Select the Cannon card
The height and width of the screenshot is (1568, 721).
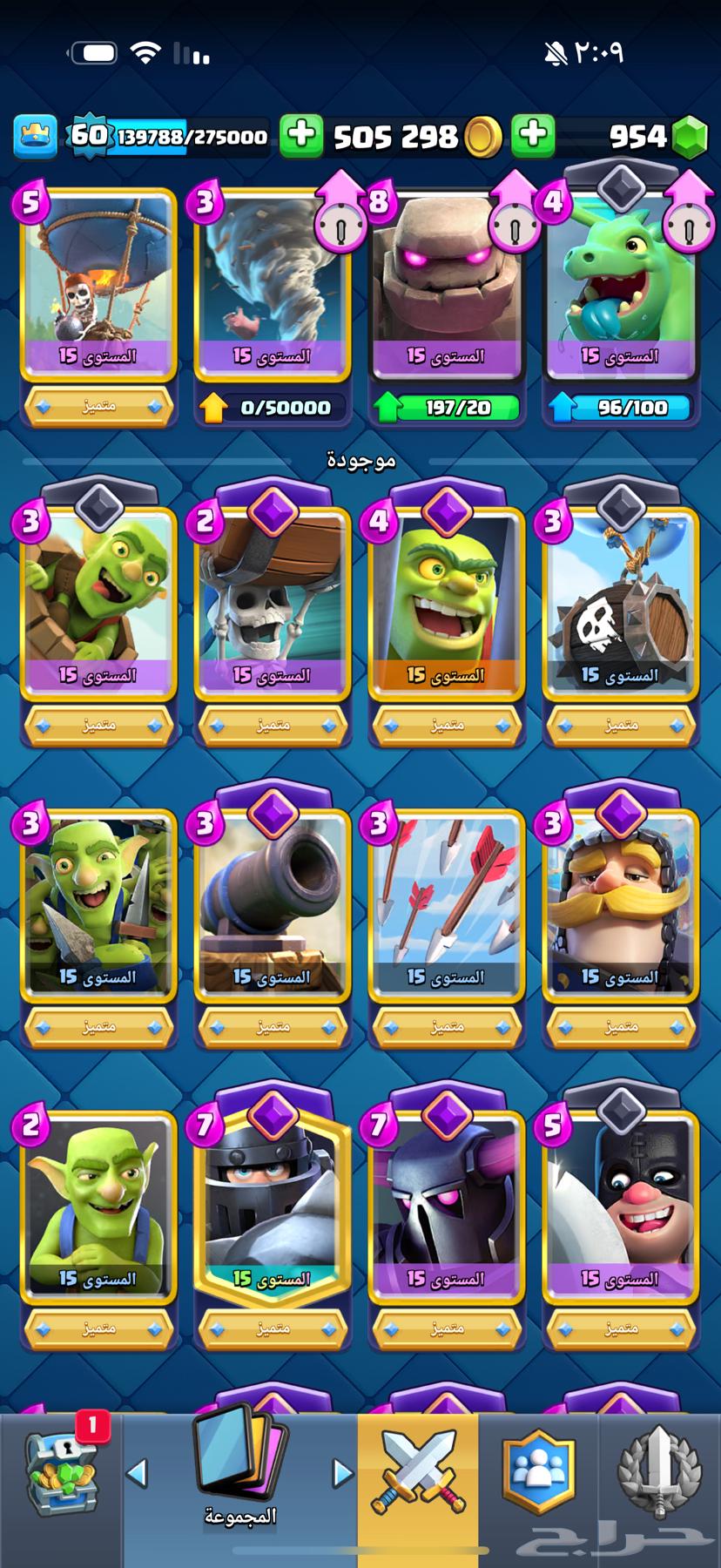pos(272,906)
